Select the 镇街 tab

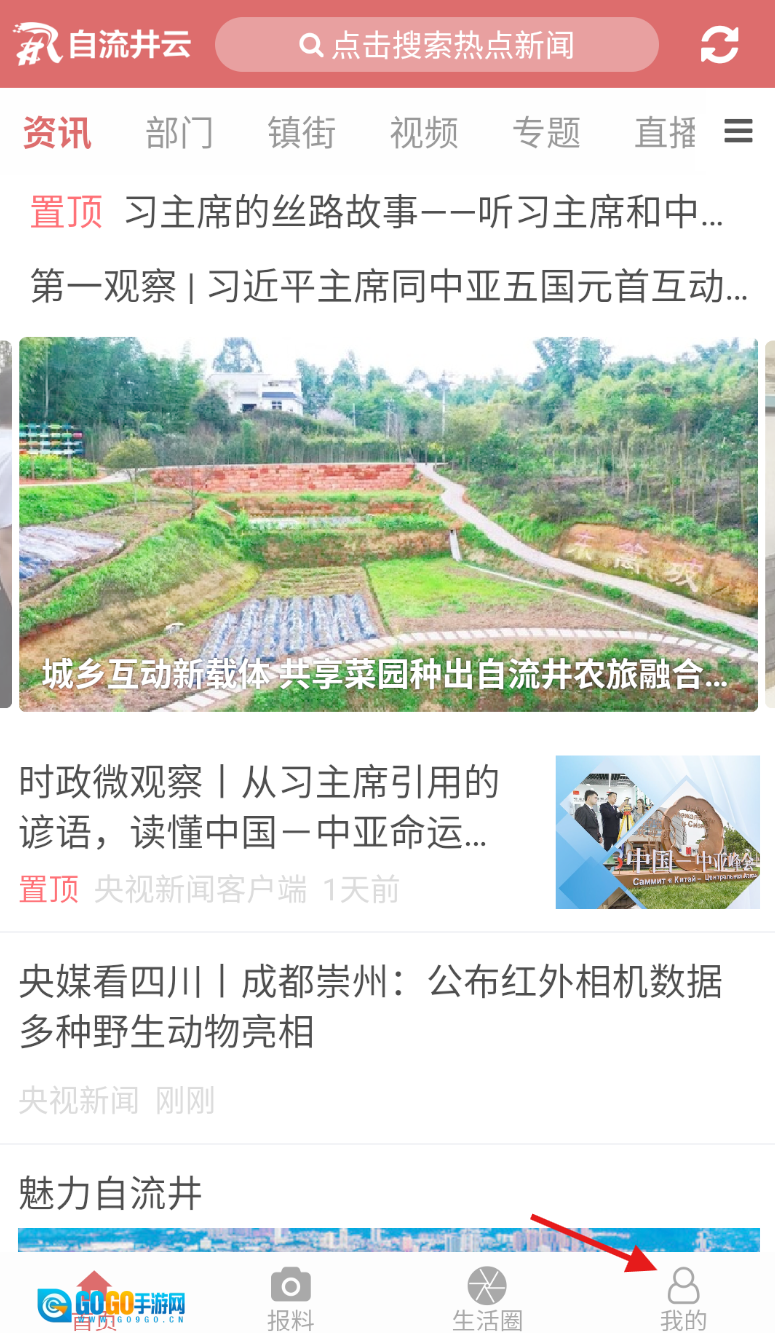301,133
